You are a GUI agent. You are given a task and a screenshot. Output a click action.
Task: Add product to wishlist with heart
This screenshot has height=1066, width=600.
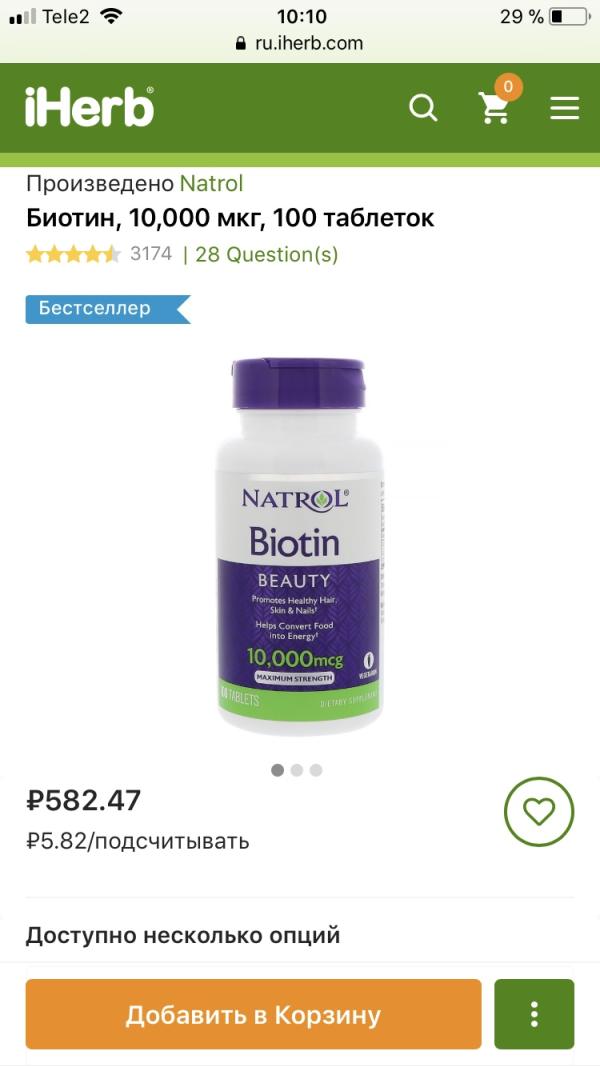click(539, 812)
